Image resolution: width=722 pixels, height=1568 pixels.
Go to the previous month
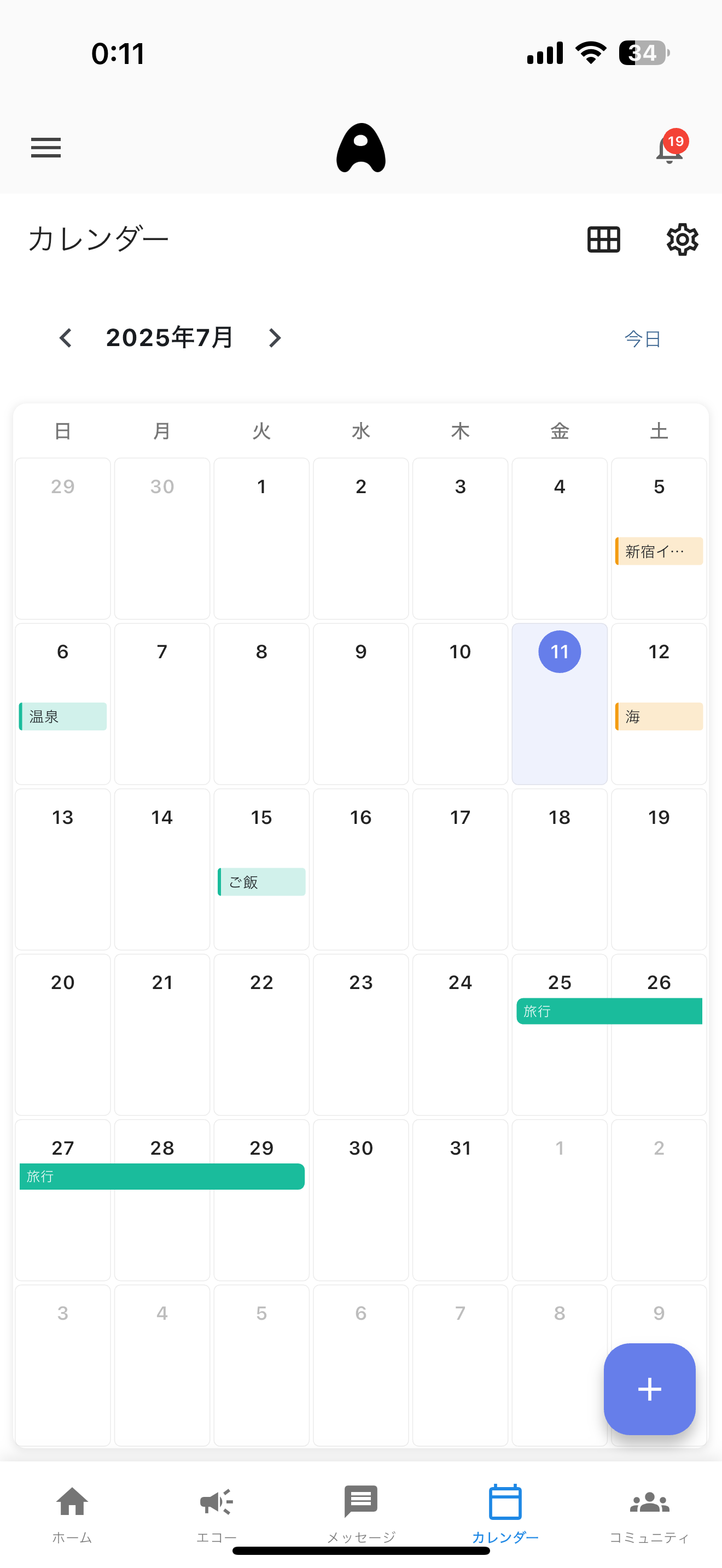[x=65, y=338]
